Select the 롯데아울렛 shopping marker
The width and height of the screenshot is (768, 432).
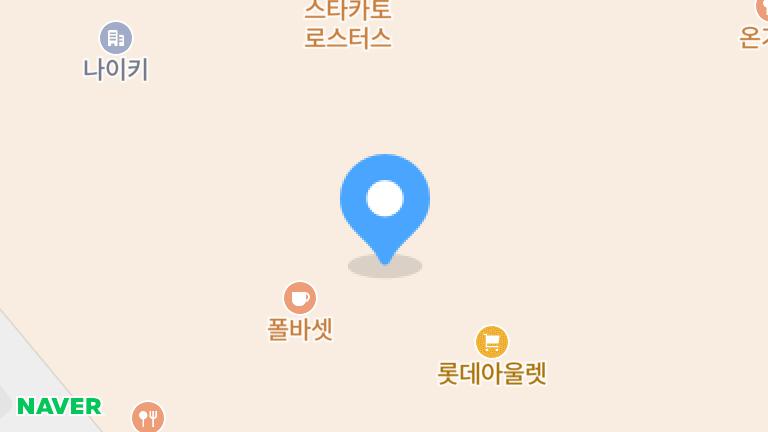pos(491,343)
